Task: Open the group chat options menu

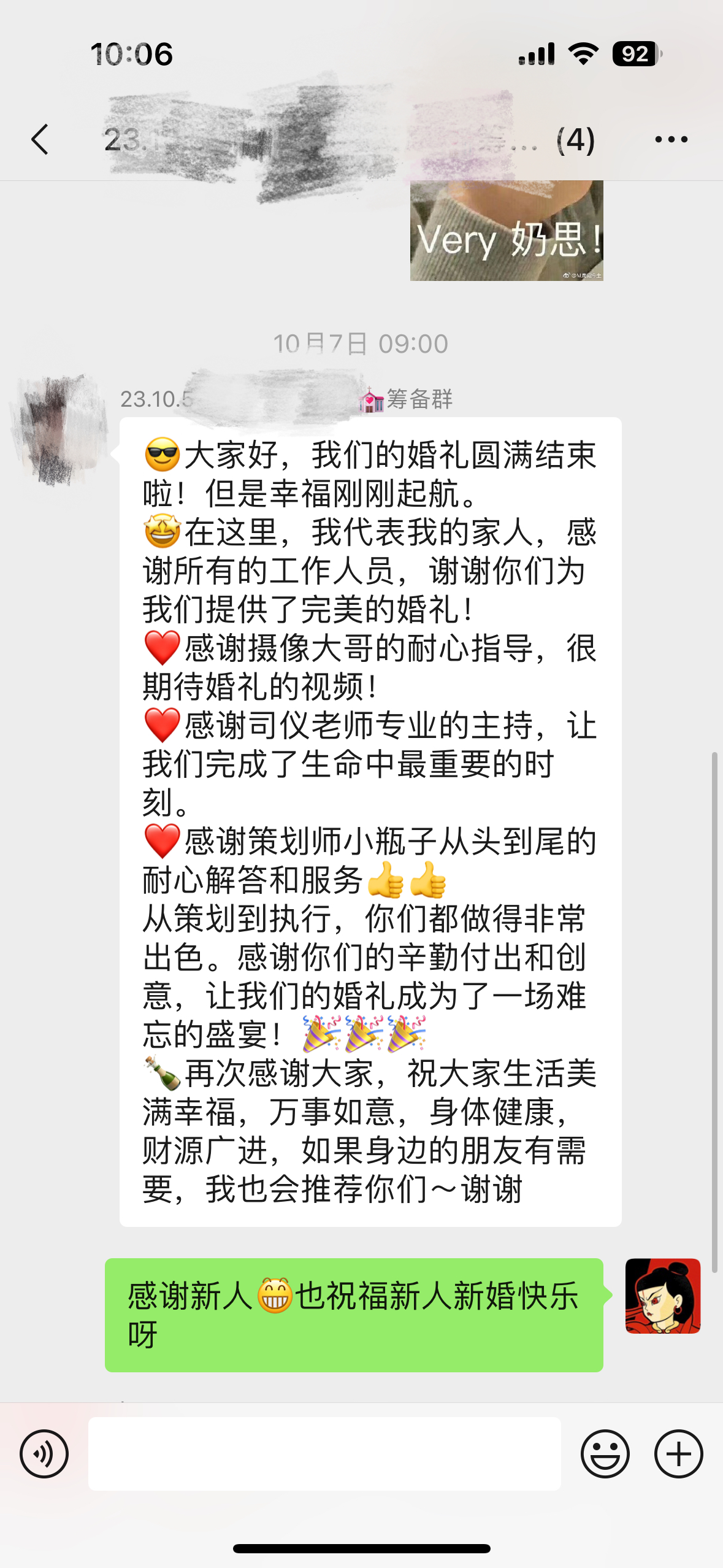Action: [x=671, y=140]
